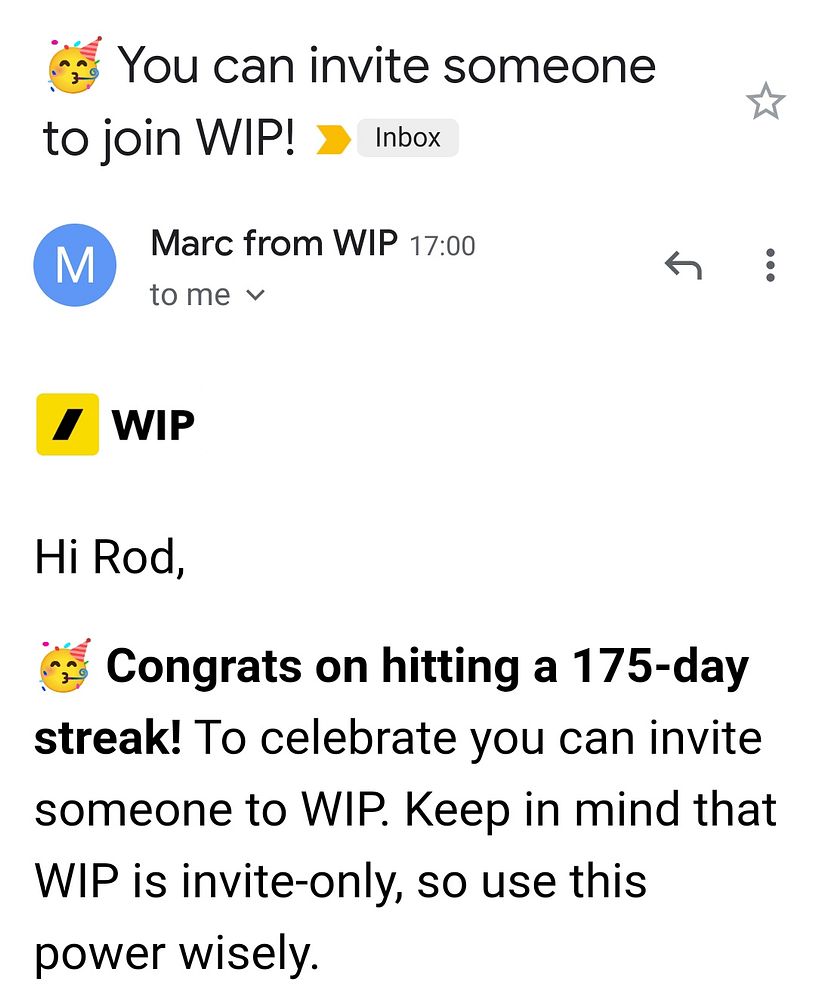Open the email overflow menu
816x1000 pixels.
pos(769,265)
